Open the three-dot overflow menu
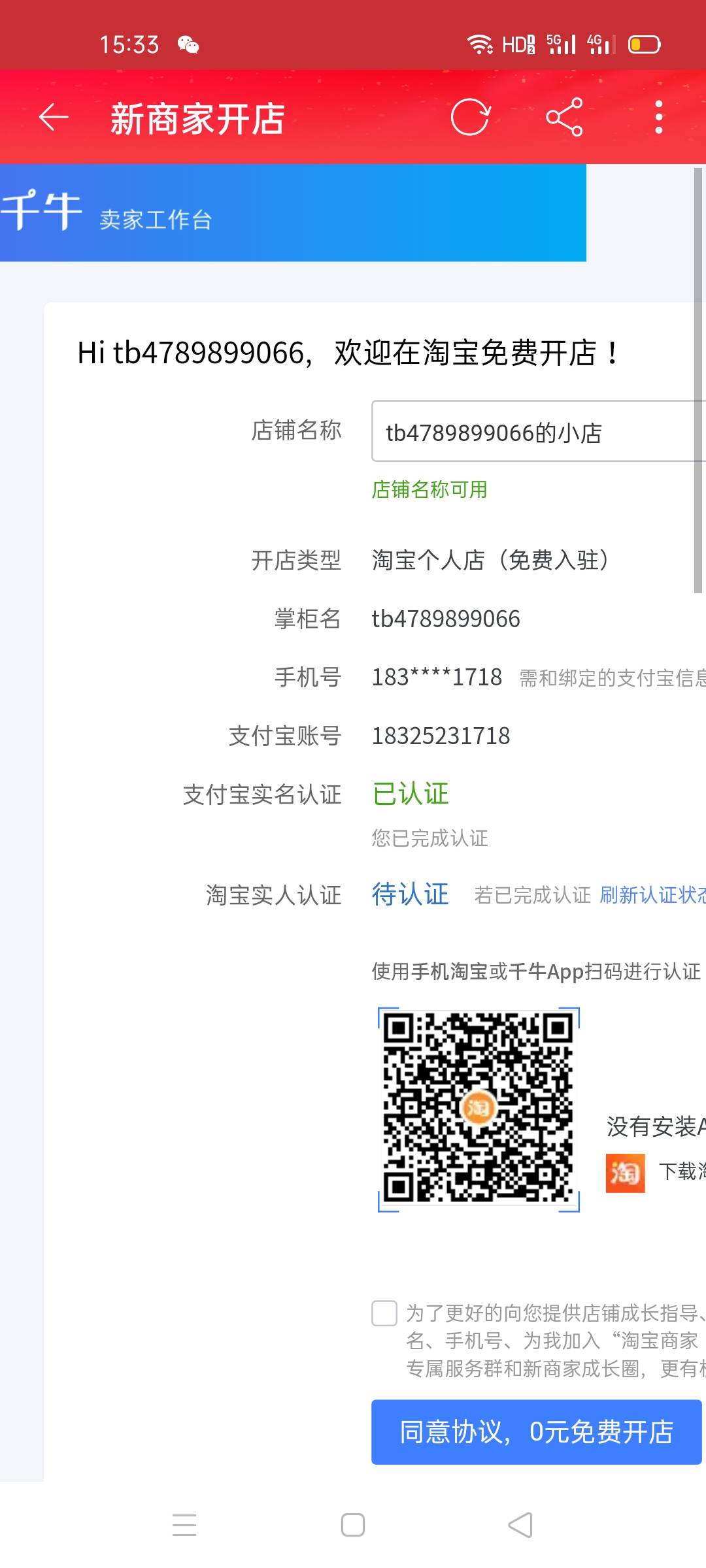The width and height of the screenshot is (706, 1568). tap(658, 118)
